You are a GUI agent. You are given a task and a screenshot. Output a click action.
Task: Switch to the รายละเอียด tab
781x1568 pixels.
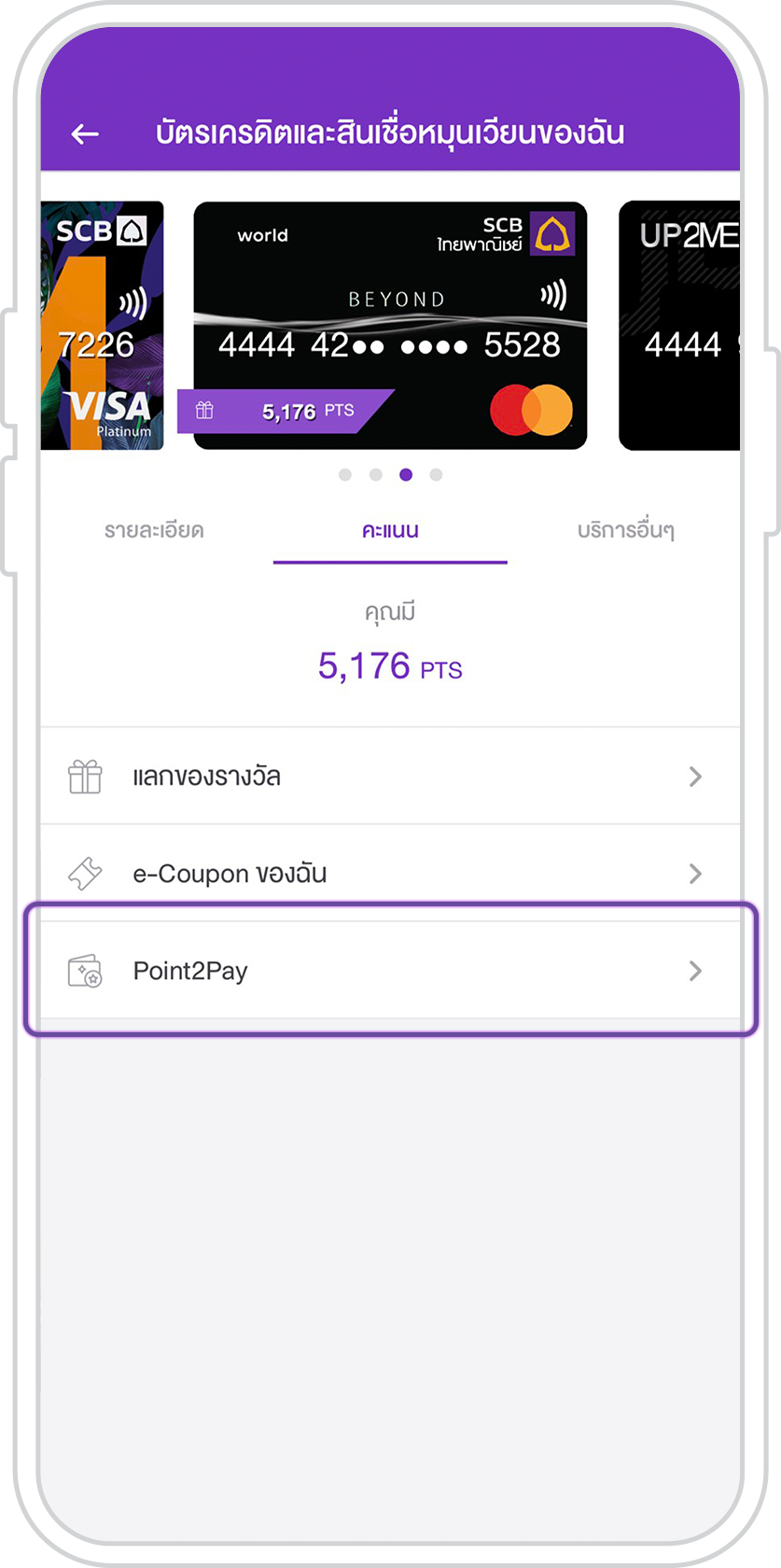[154, 531]
